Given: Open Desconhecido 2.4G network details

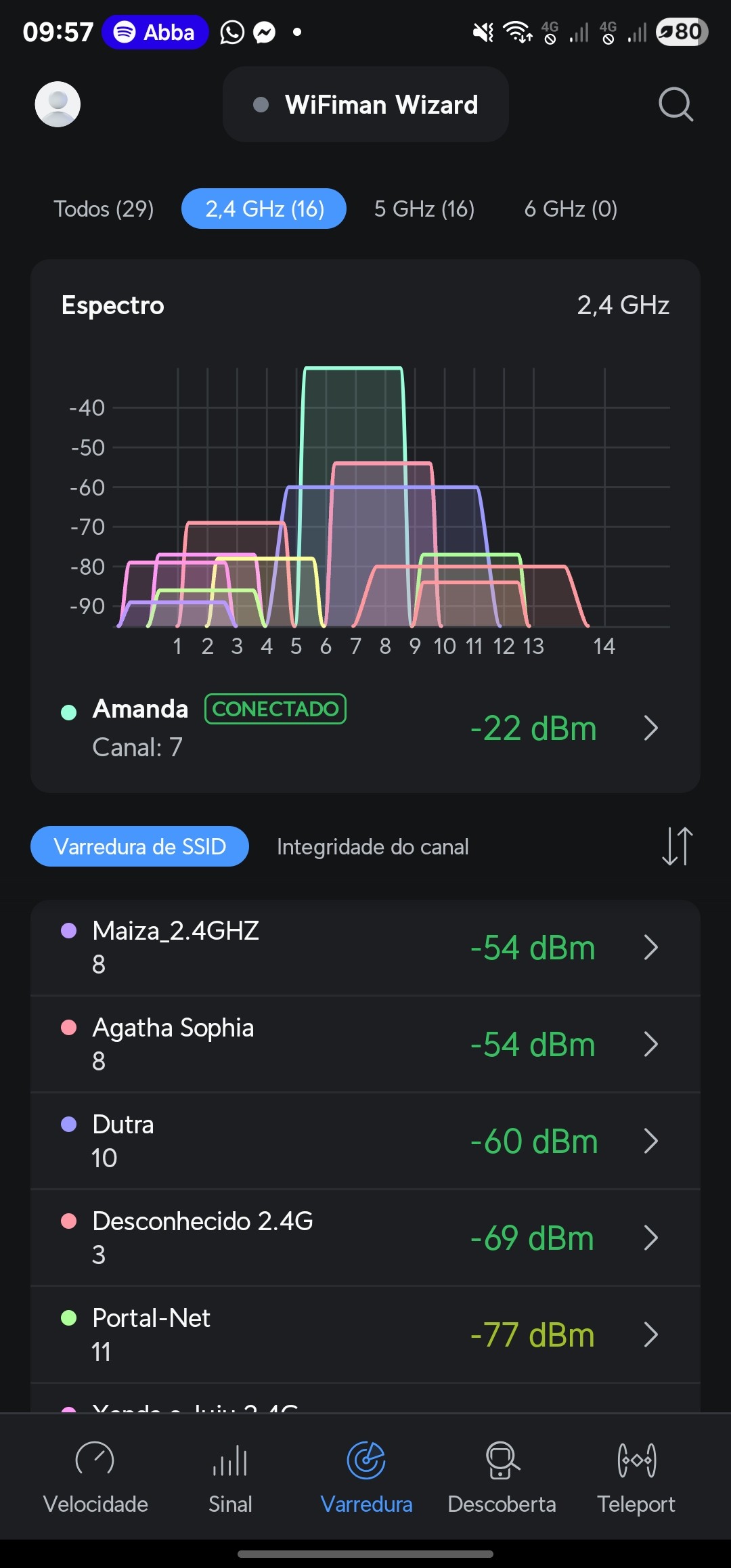Looking at the screenshot, I should (x=365, y=1238).
